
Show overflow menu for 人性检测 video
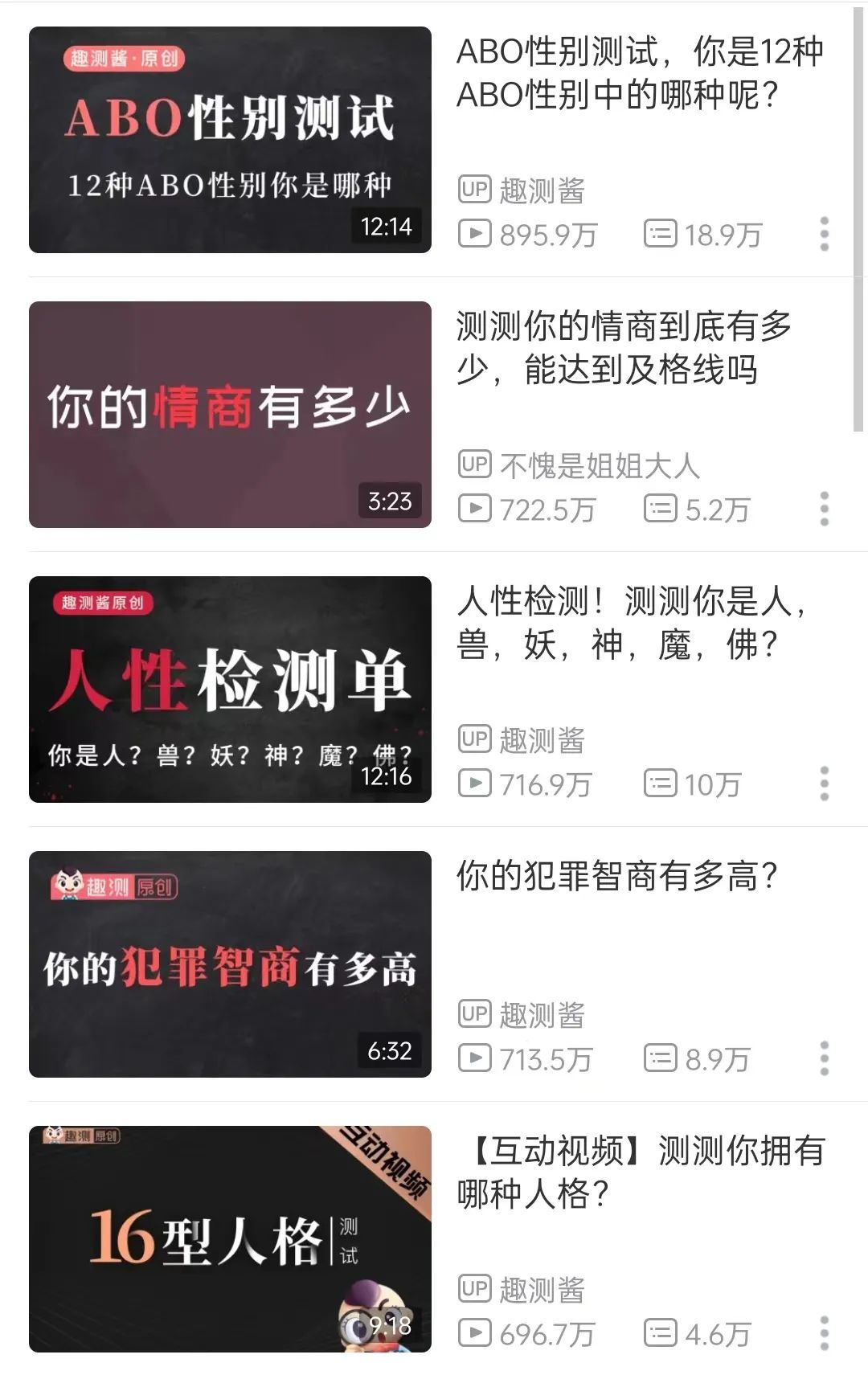click(x=824, y=784)
